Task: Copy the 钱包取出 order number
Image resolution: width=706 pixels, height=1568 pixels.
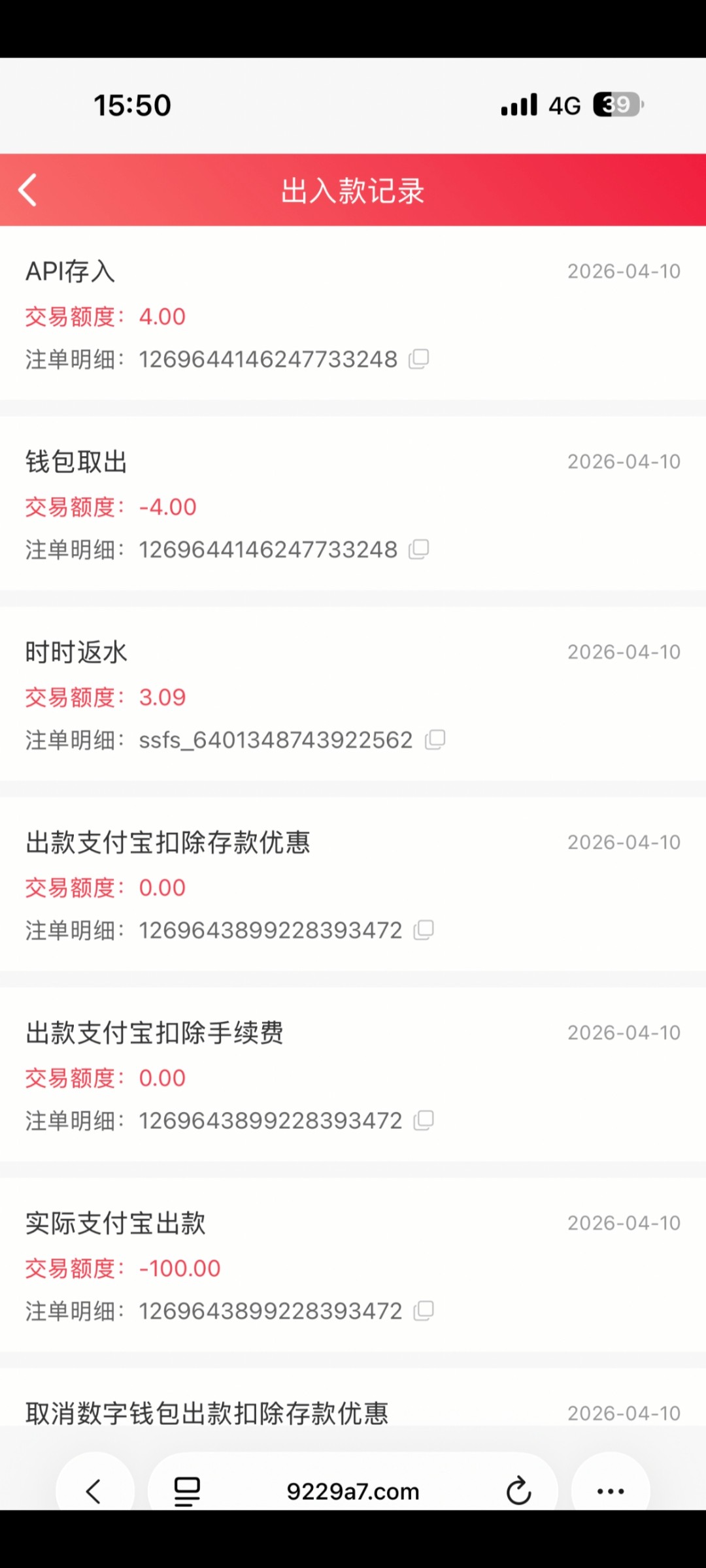Action: pyautogui.click(x=418, y=549)
